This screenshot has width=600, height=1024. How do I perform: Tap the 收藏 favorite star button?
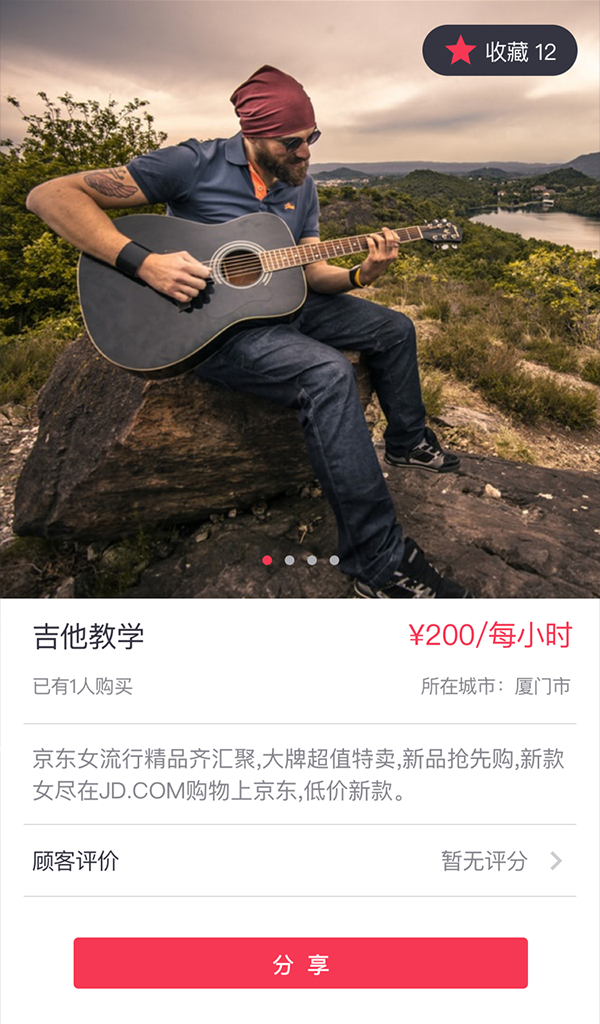point(499,51)
